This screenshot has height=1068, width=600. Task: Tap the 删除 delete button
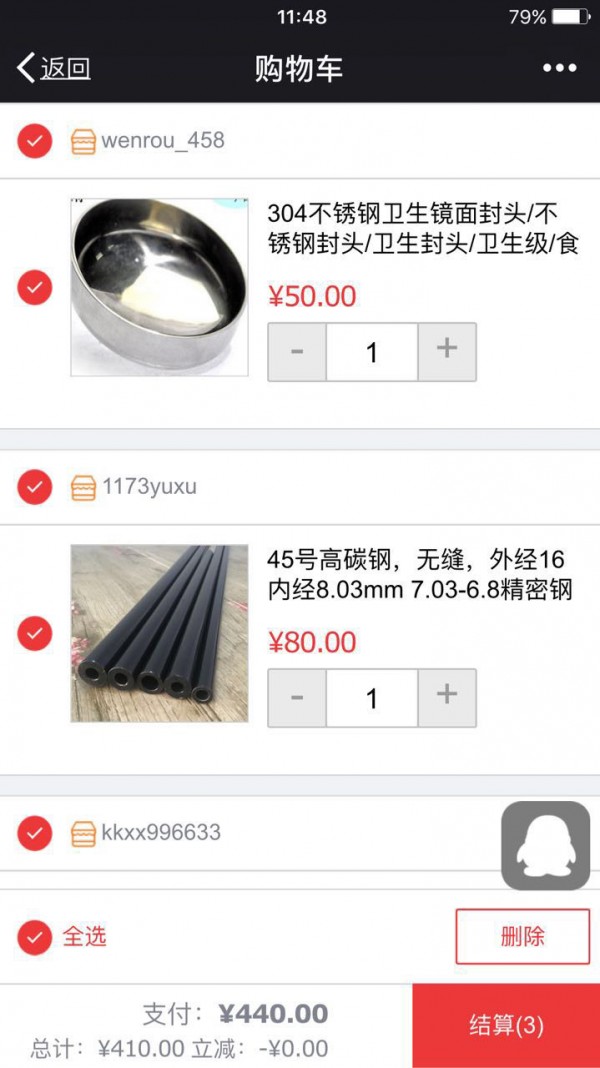[x=522, y=937]
